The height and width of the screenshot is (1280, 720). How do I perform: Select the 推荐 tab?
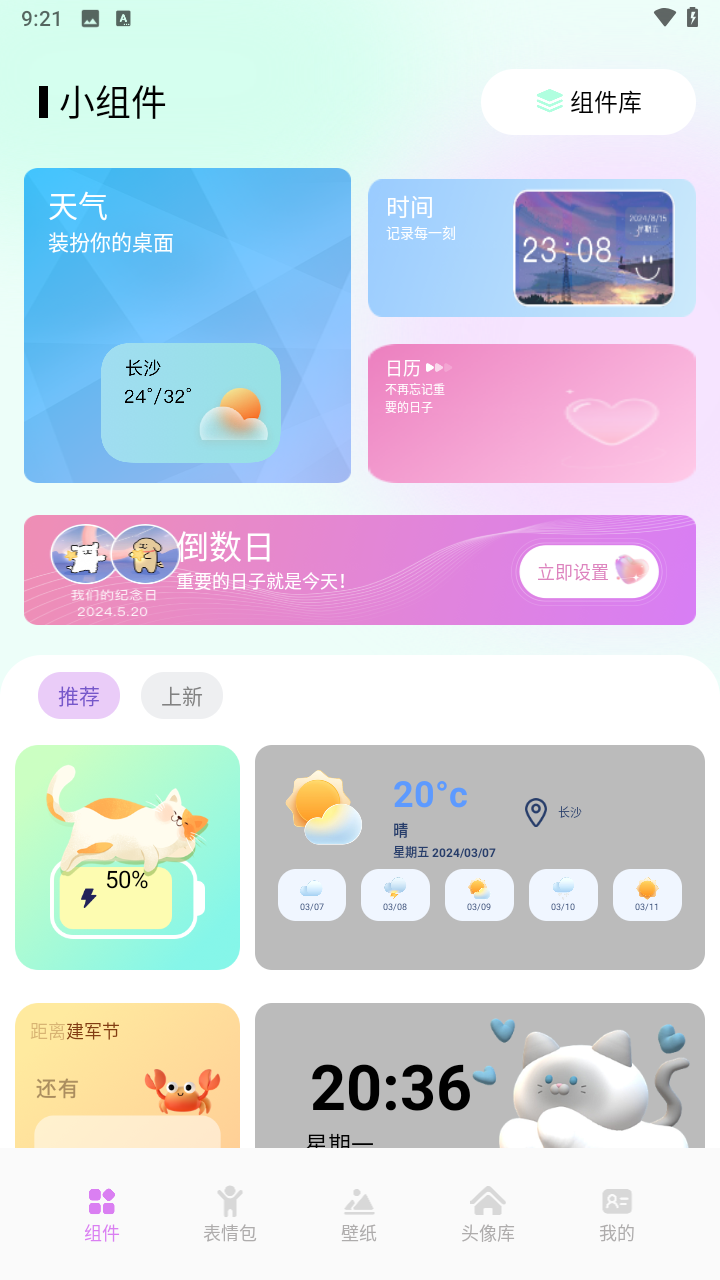78,695
